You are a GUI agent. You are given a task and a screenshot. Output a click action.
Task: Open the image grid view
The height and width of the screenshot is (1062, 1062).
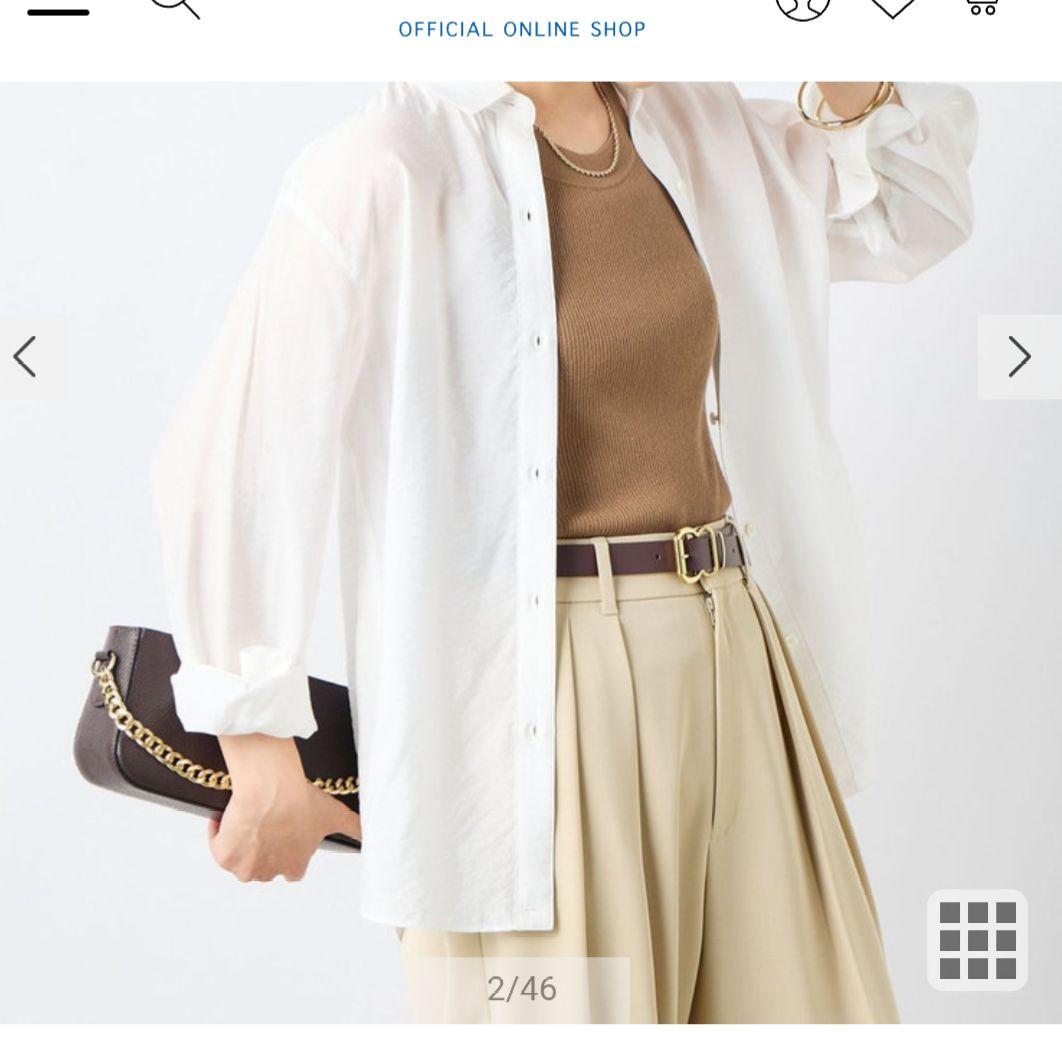[x=977, y=940]
